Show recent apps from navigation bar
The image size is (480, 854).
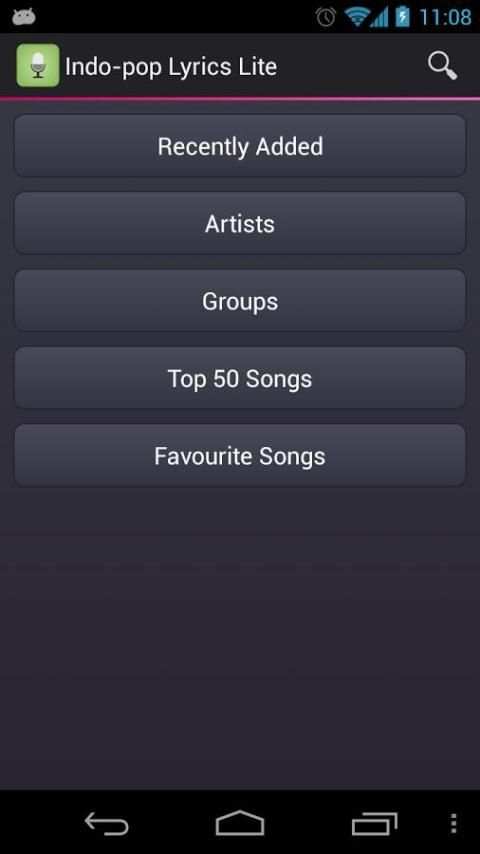374,824
